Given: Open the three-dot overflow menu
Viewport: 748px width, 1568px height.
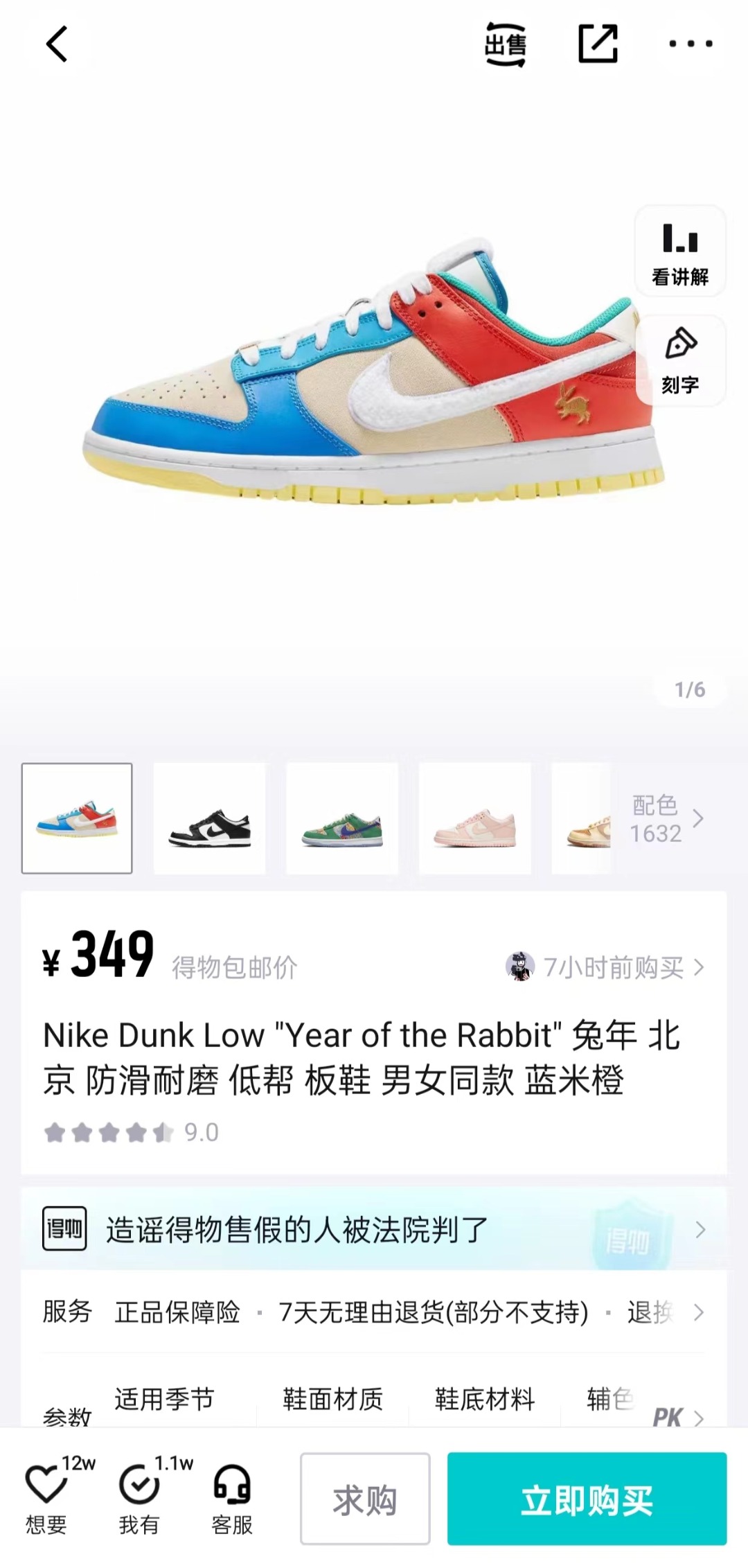Looking at the screenshot, I should point(691,44).
